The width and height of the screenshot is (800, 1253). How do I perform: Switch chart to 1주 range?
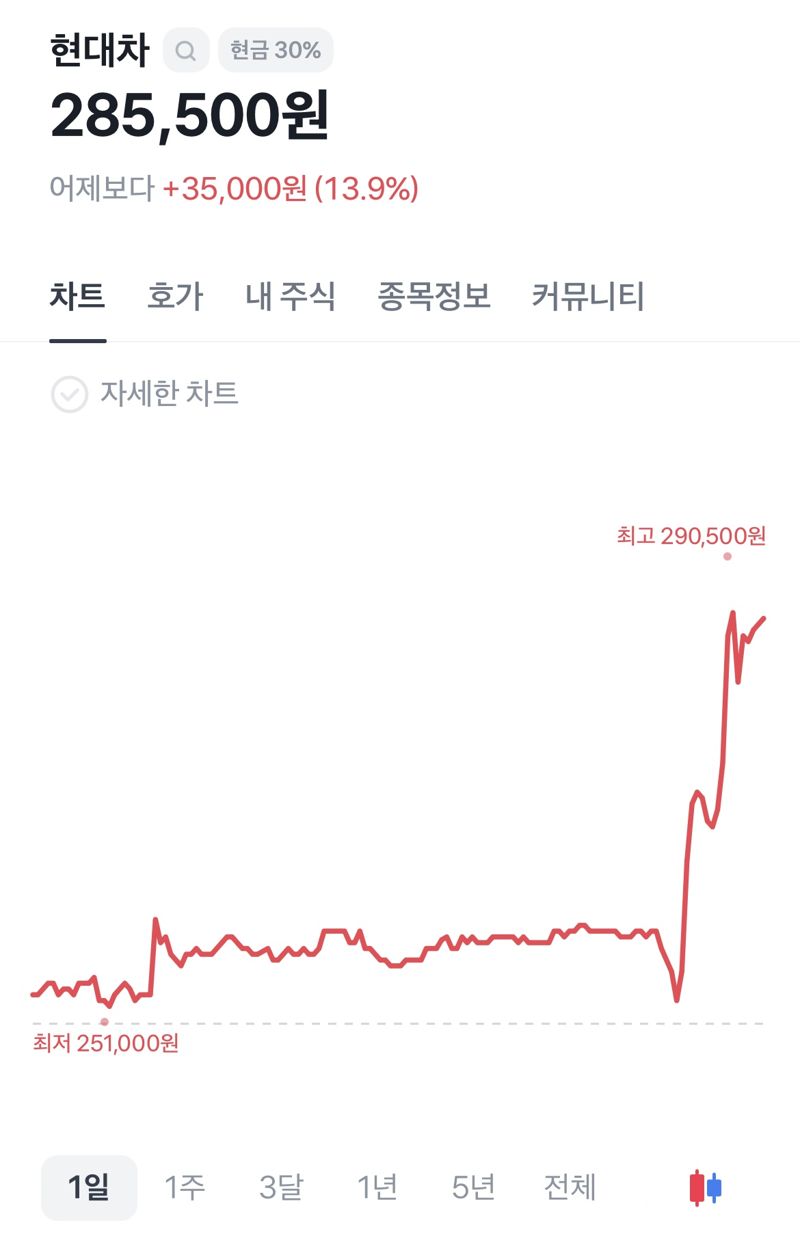pos(186,1186)
